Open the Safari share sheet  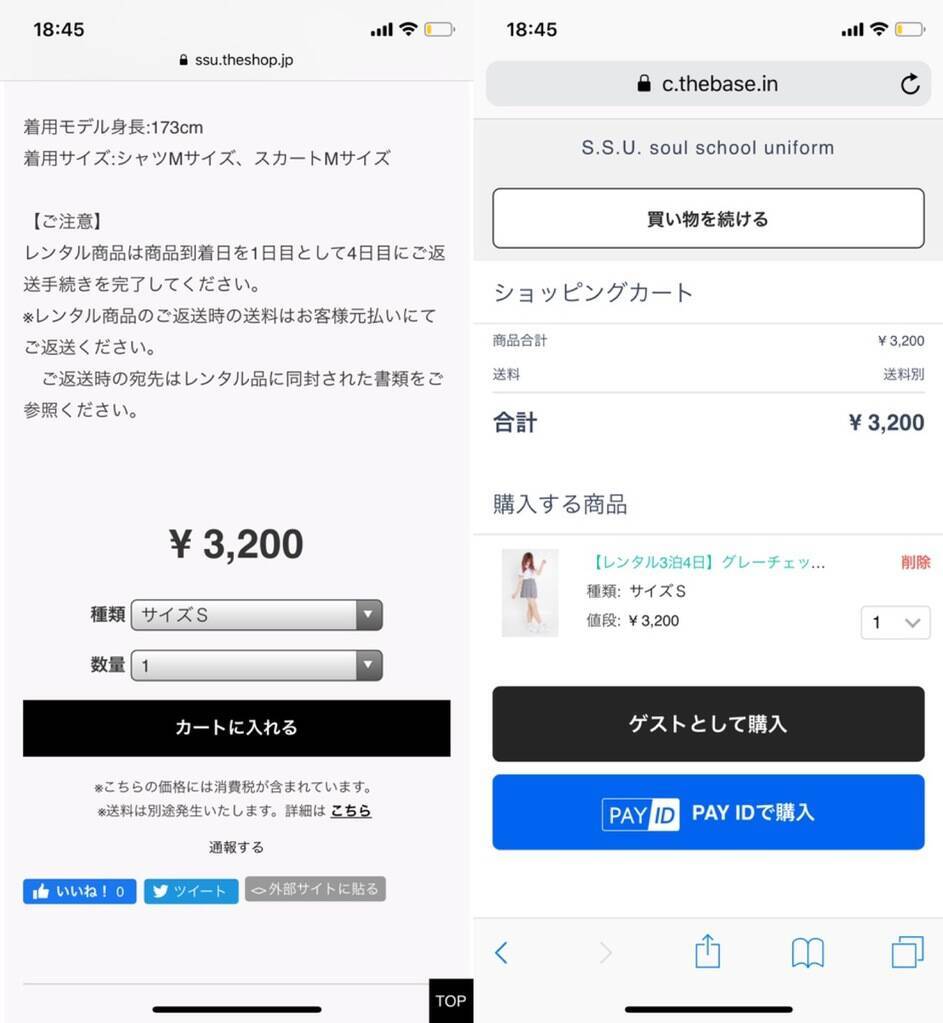click(x=707, y=951)
